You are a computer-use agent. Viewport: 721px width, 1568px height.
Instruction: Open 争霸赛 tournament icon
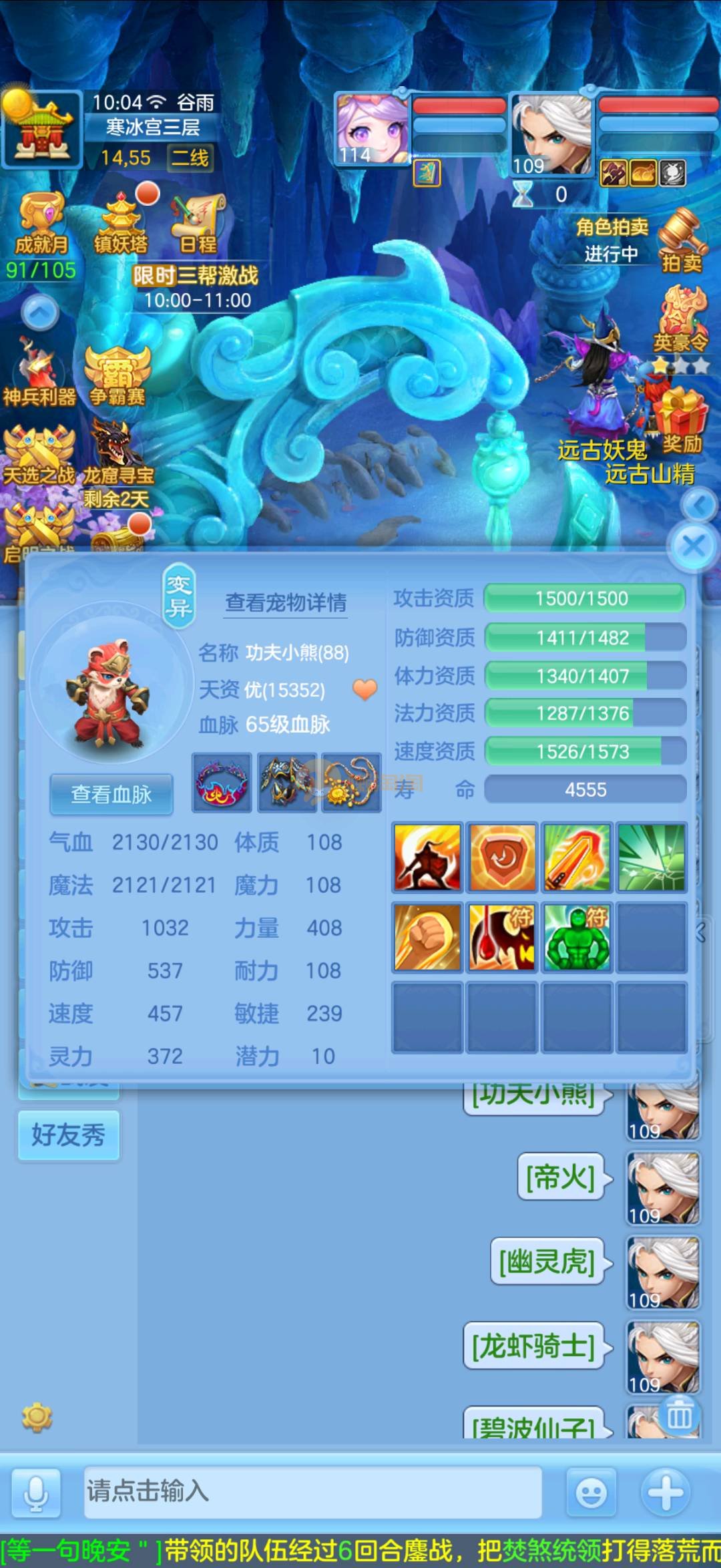117,376
